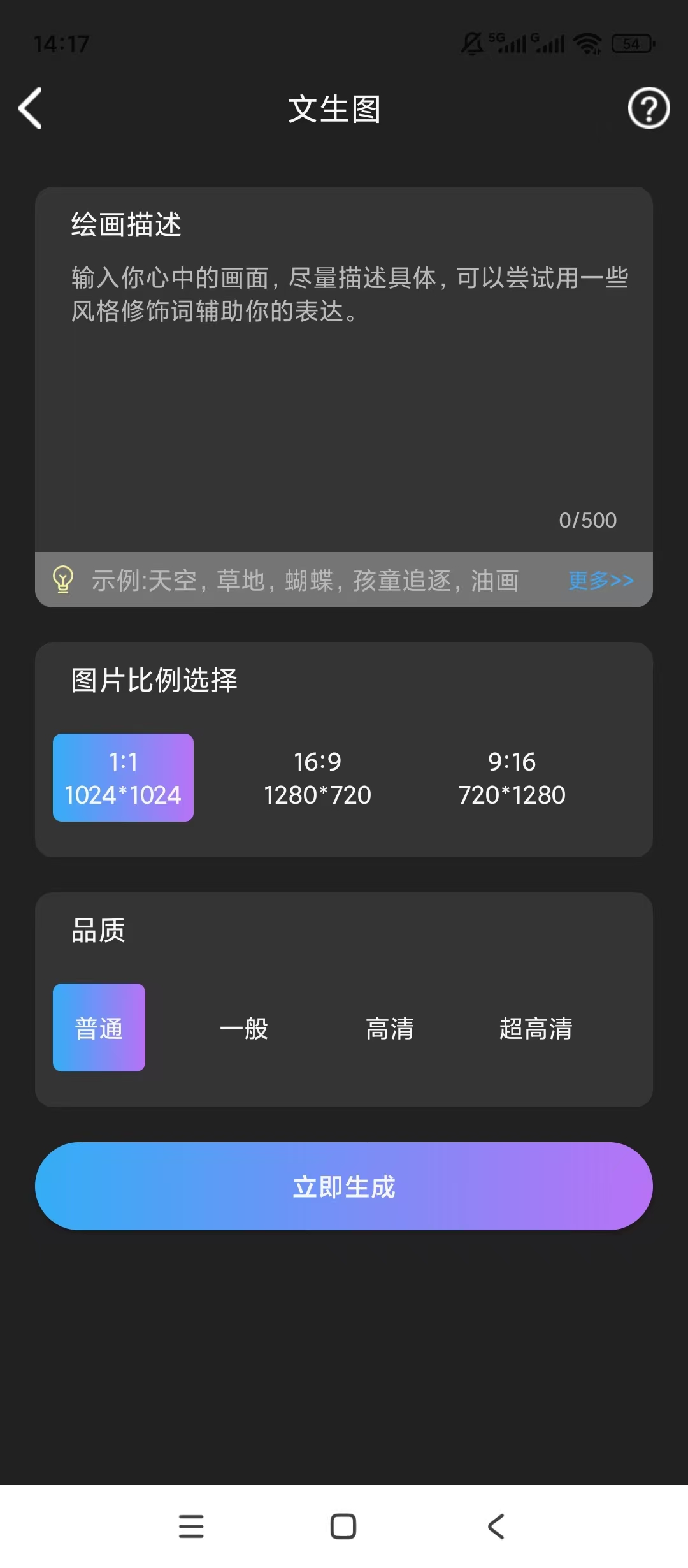Tap the 立即生成 button

[344, 1186]
